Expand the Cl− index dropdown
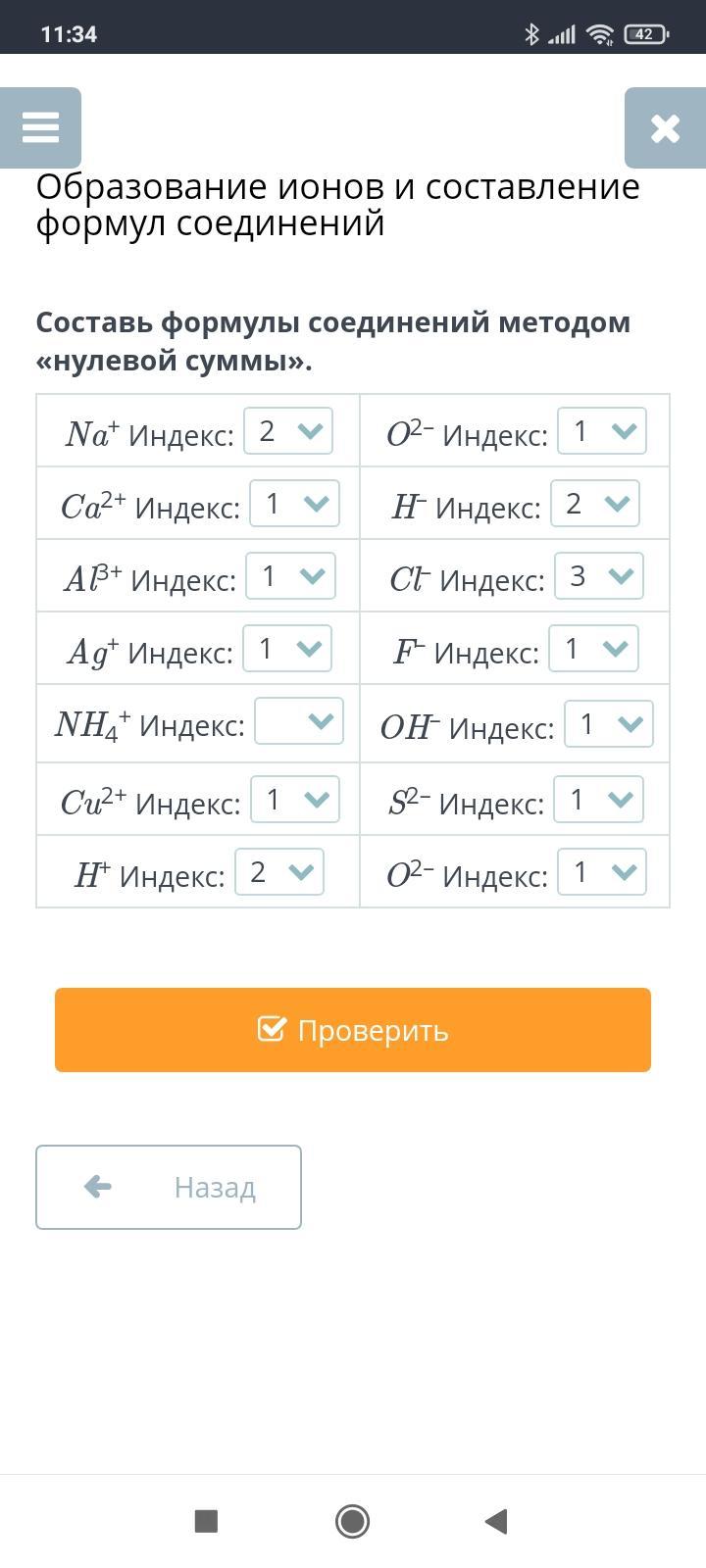Screen dimensions: 706x1568 [599, 576]
